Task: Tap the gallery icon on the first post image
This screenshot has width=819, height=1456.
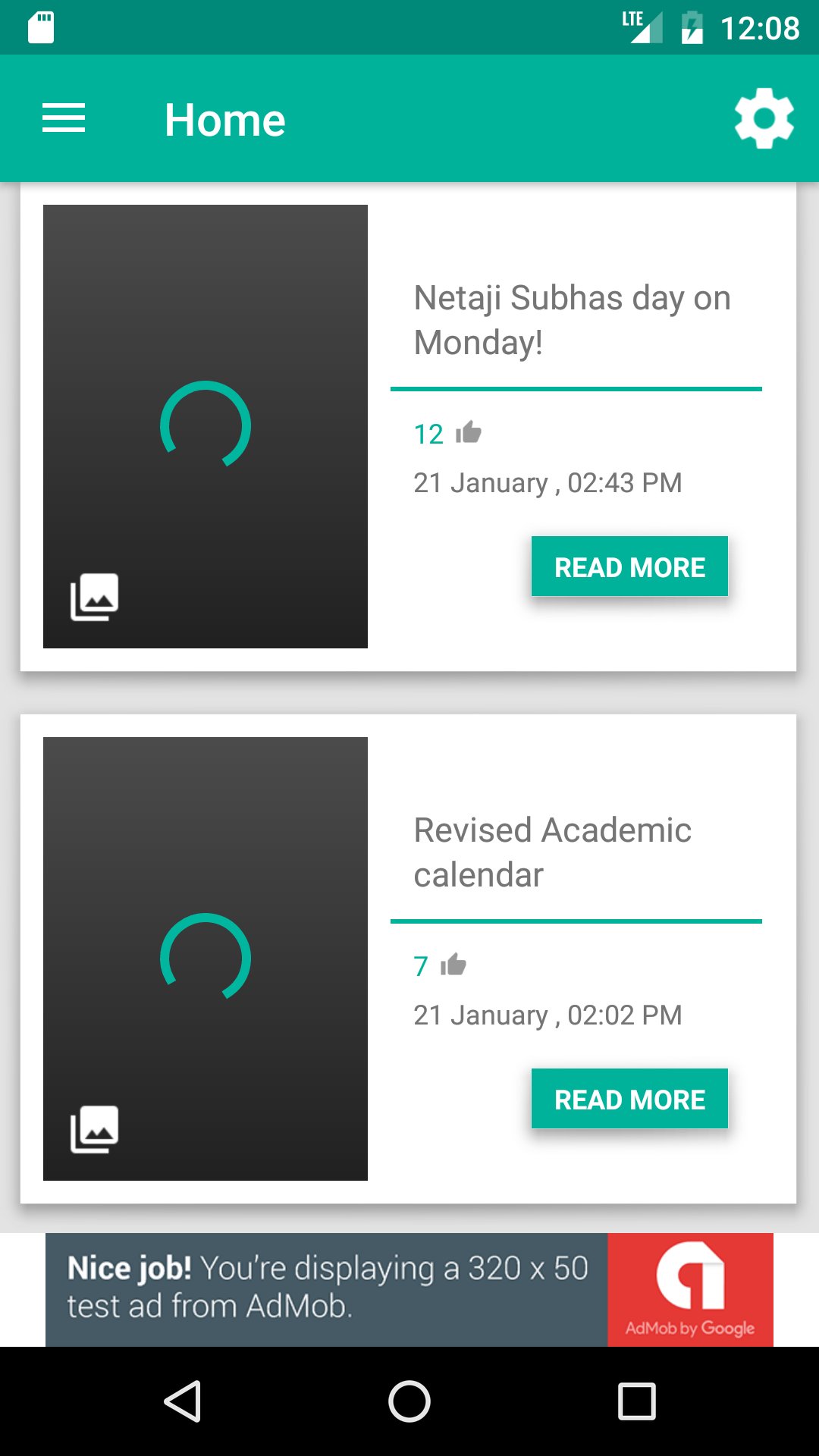Action: (95, 597)
